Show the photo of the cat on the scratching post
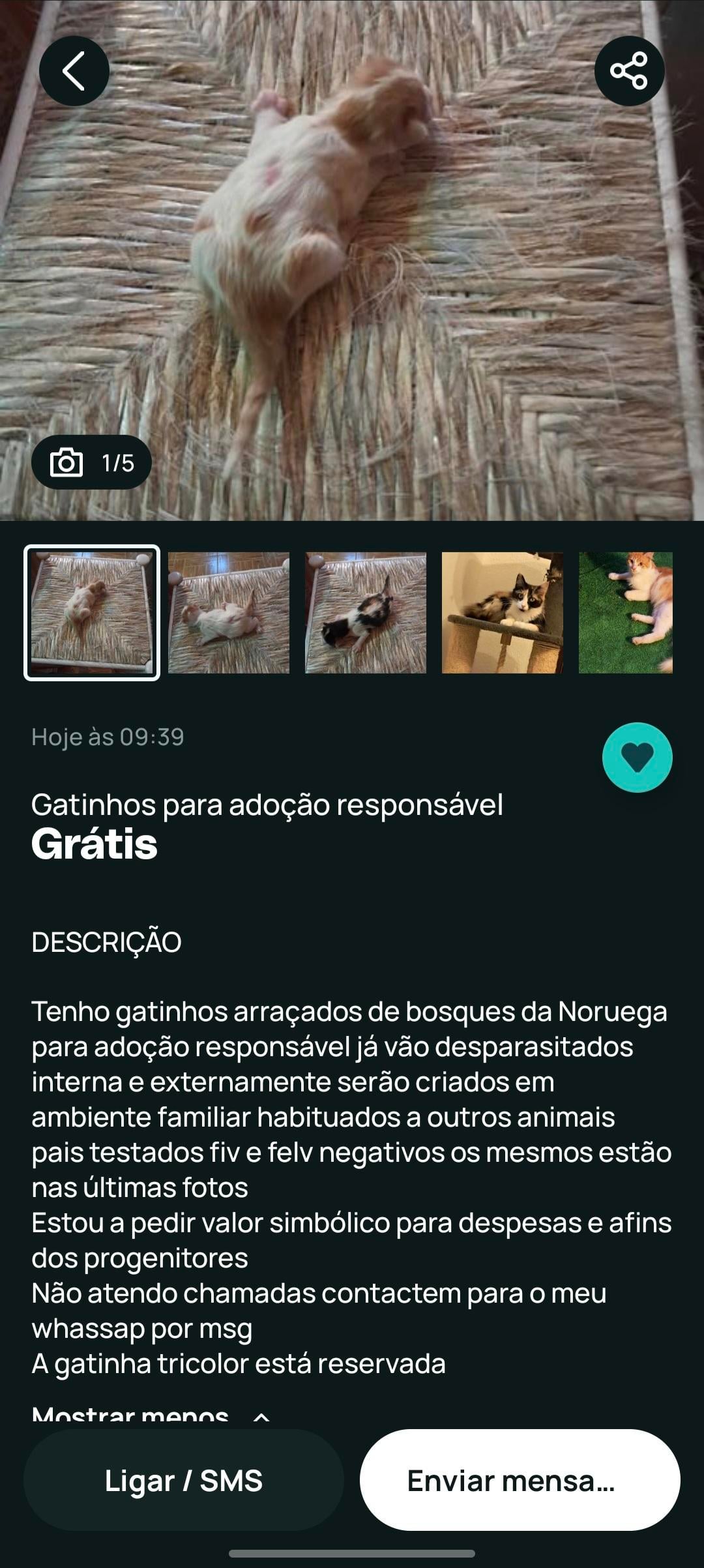 click(x=503, y=613)
